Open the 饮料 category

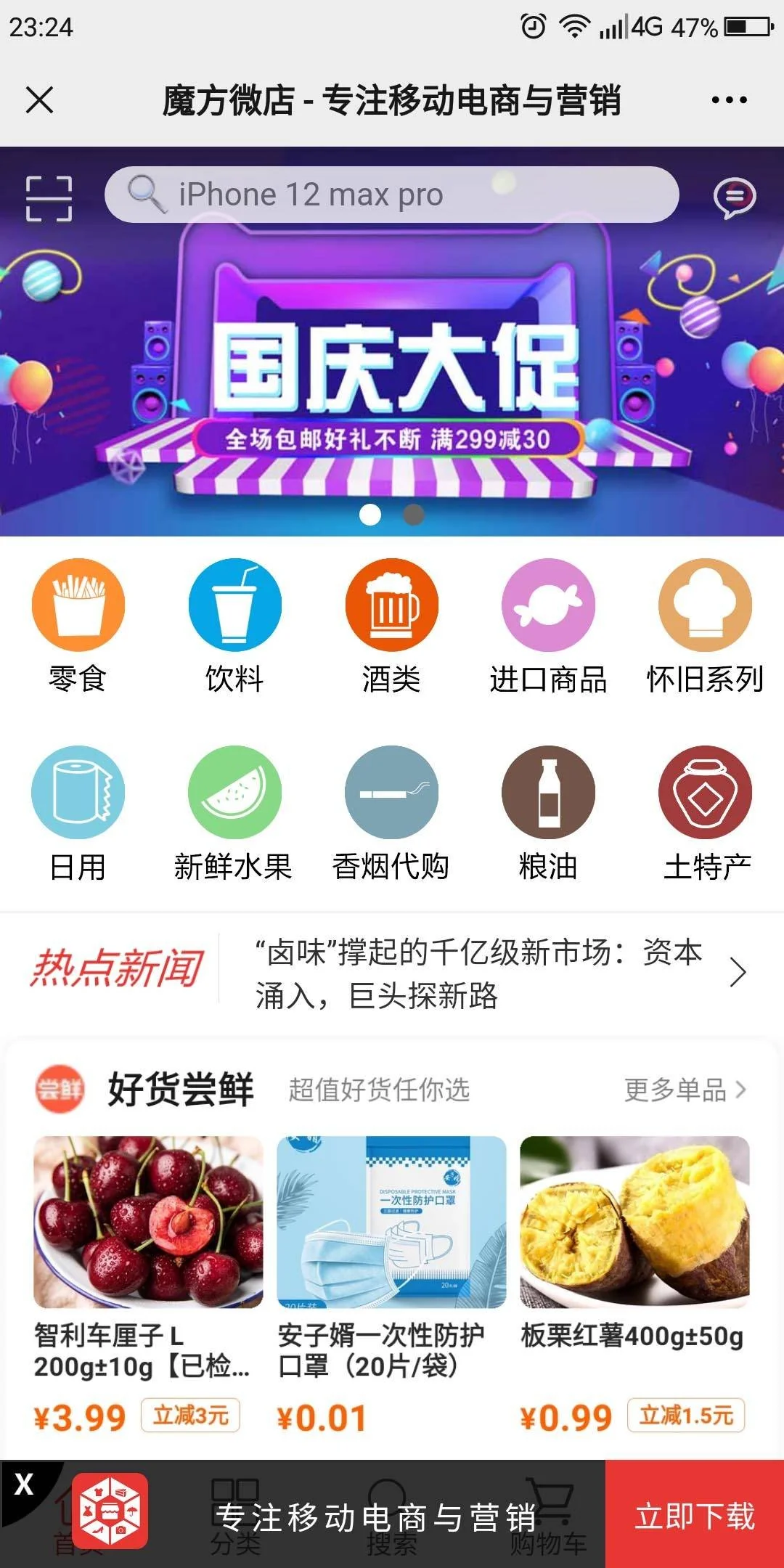234,624
